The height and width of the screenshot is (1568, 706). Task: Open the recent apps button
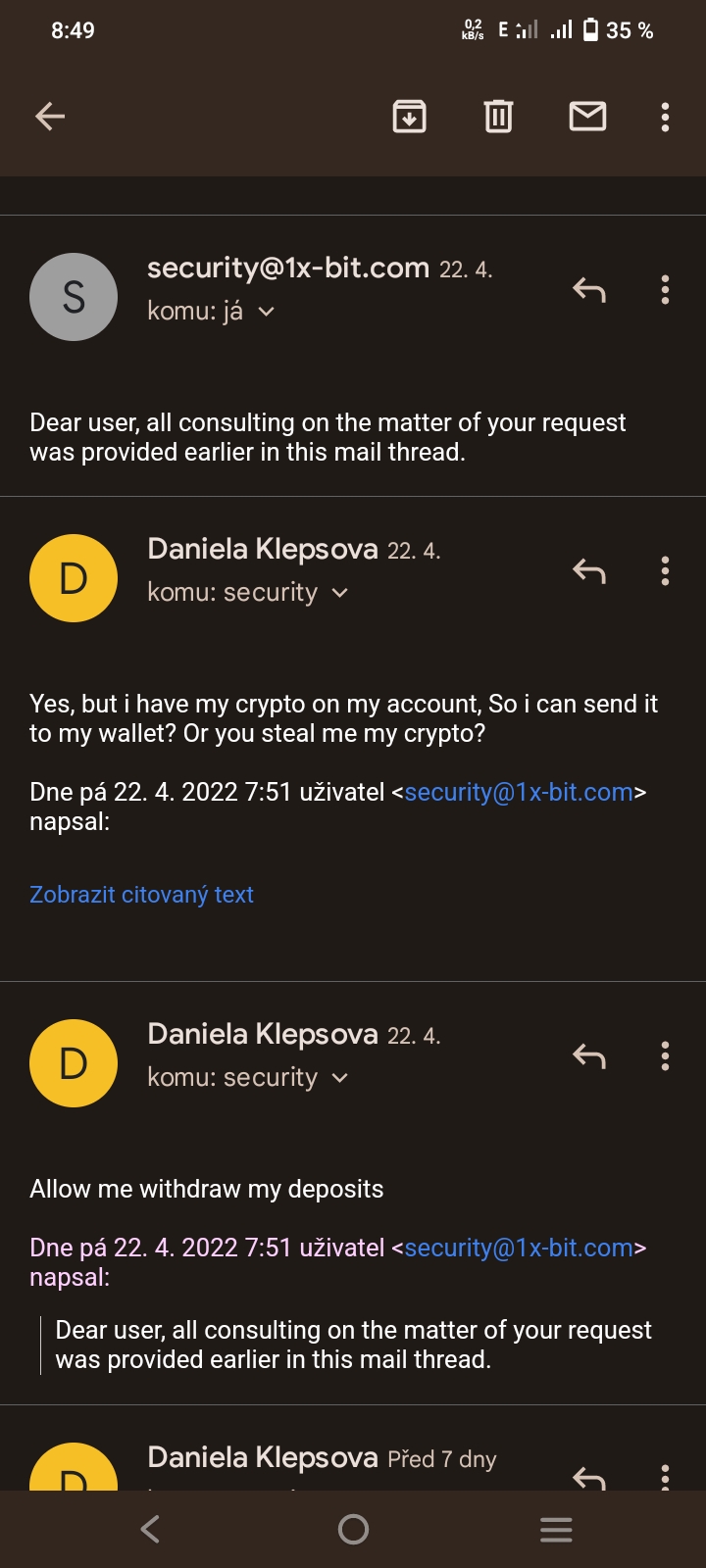(556, 1529)
